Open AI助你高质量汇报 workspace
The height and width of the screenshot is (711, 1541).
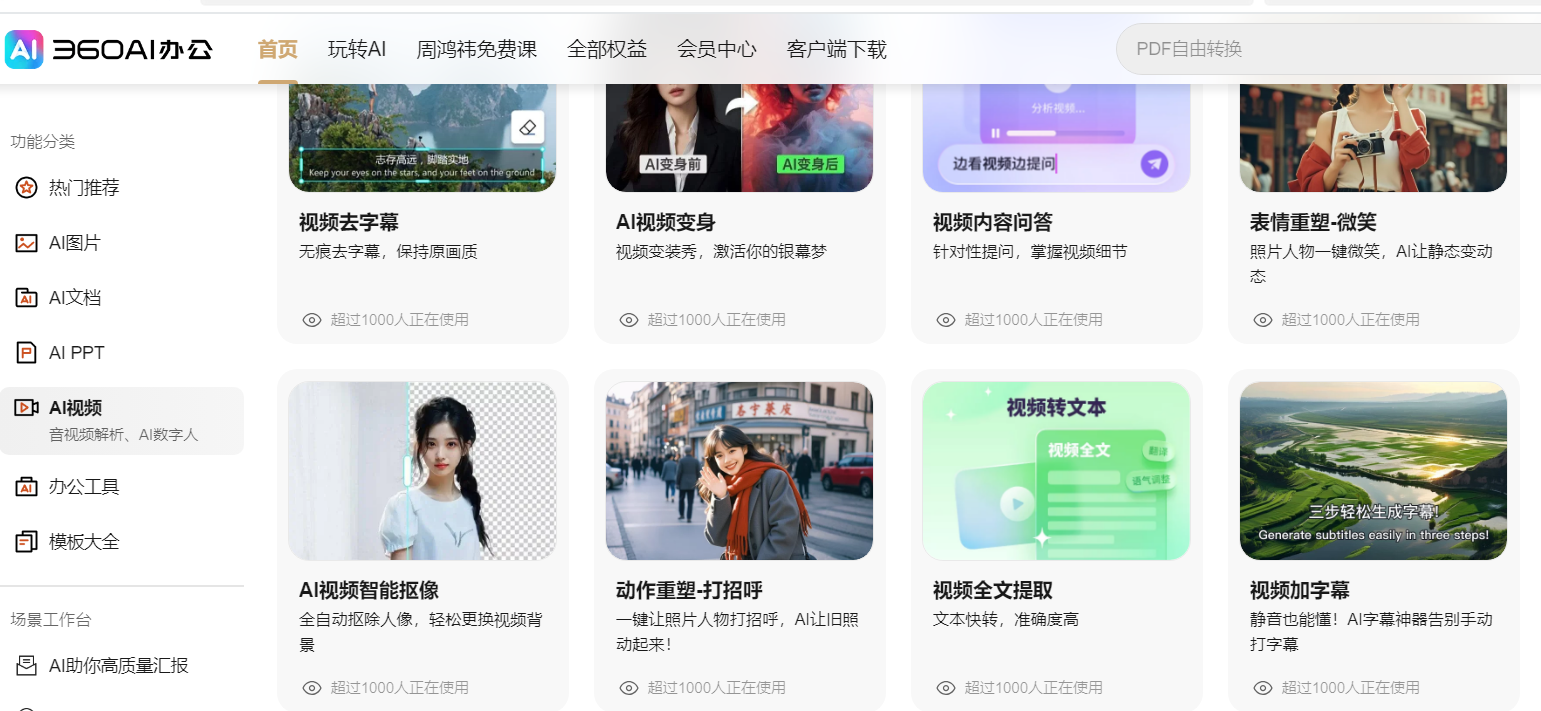click(x=118, y=666)
